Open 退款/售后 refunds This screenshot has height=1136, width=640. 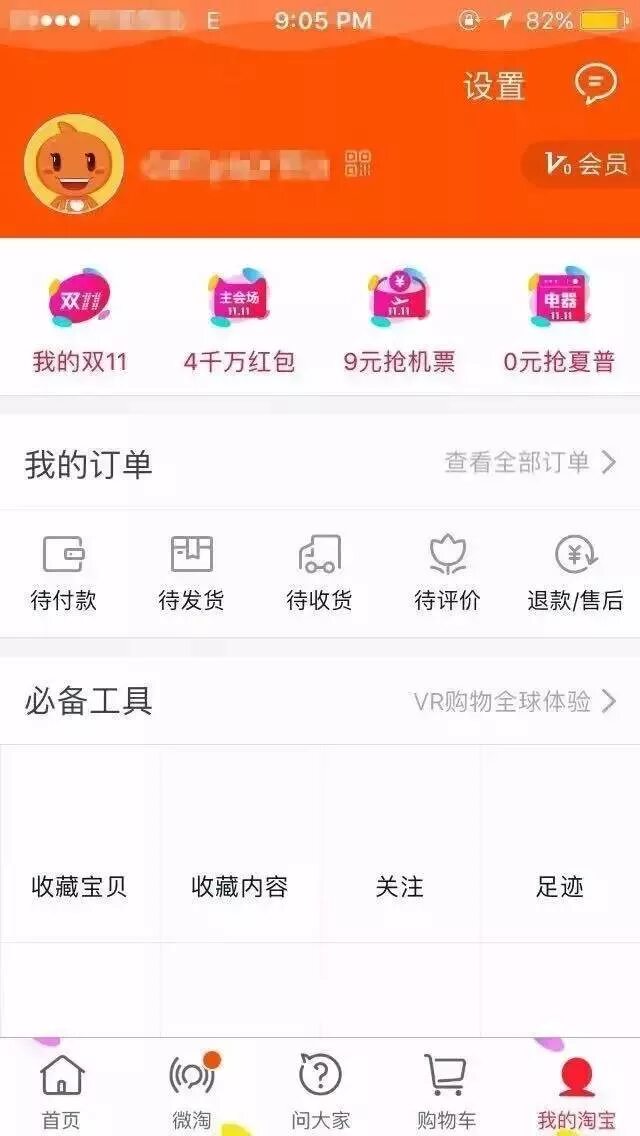[575, 573]
